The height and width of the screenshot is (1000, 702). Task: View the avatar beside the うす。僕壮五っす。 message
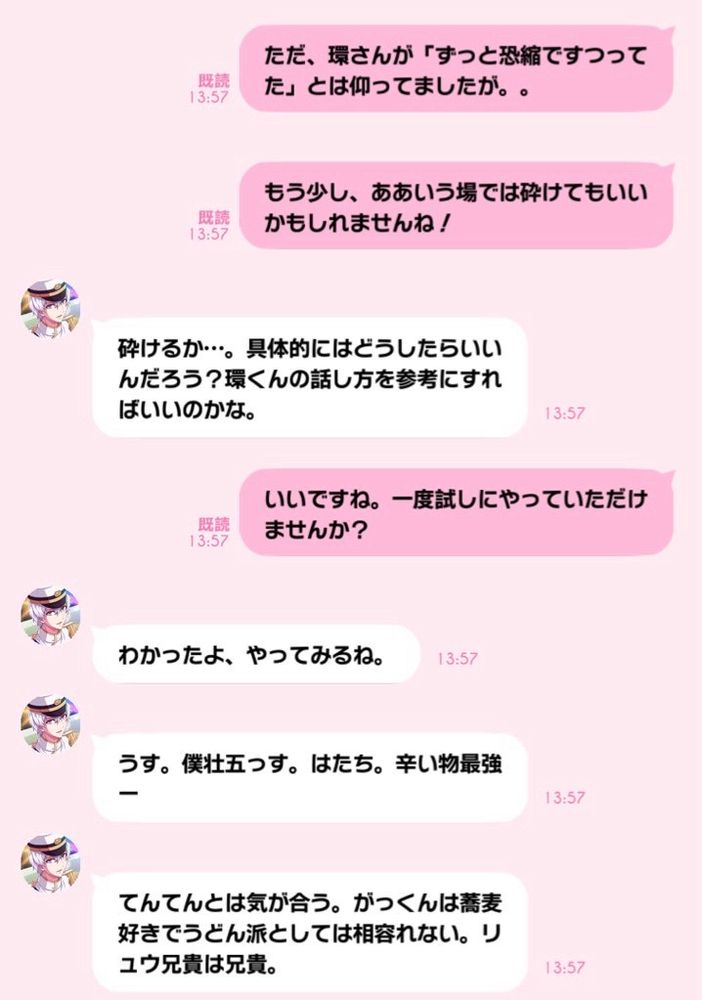point(50,725)
